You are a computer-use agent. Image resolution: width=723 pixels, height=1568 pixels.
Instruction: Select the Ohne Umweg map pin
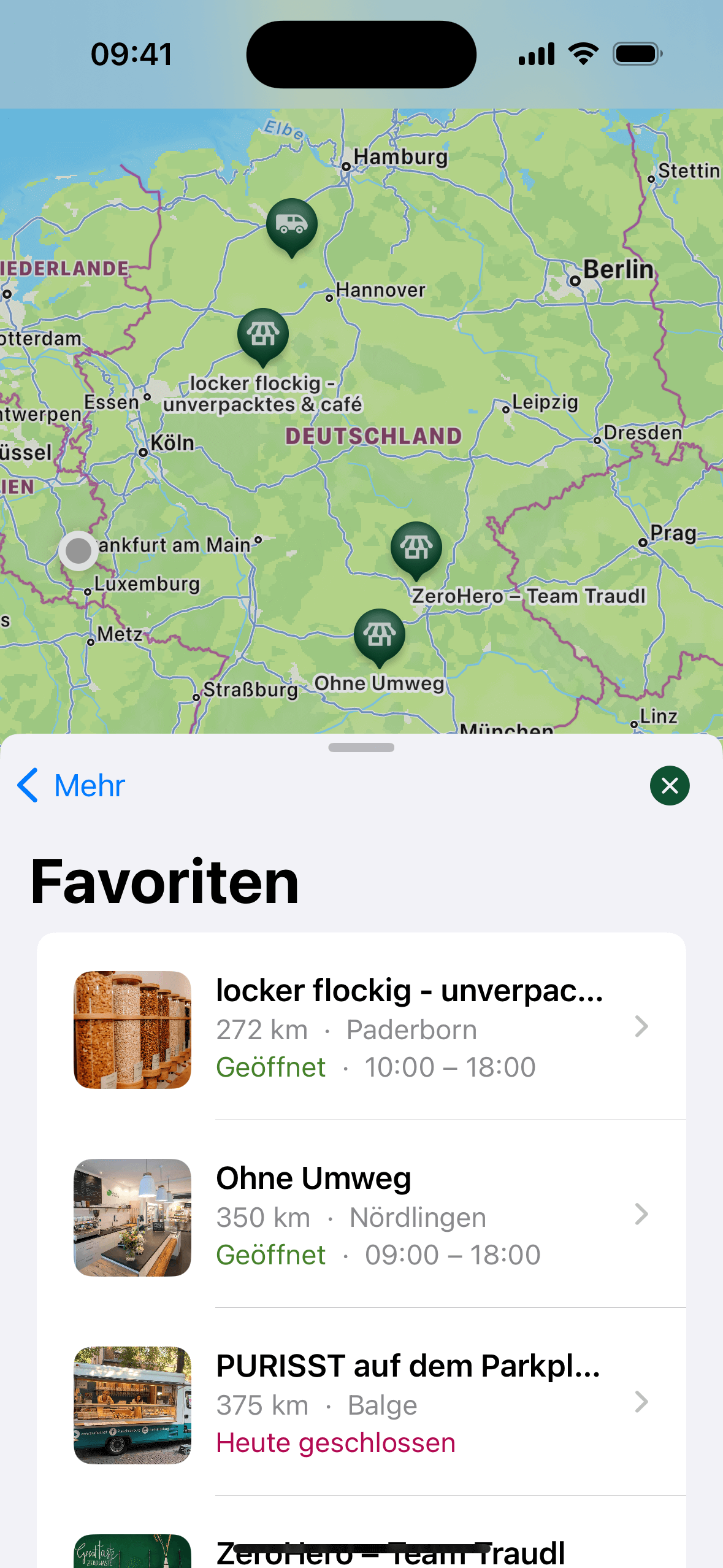point(380,636)
